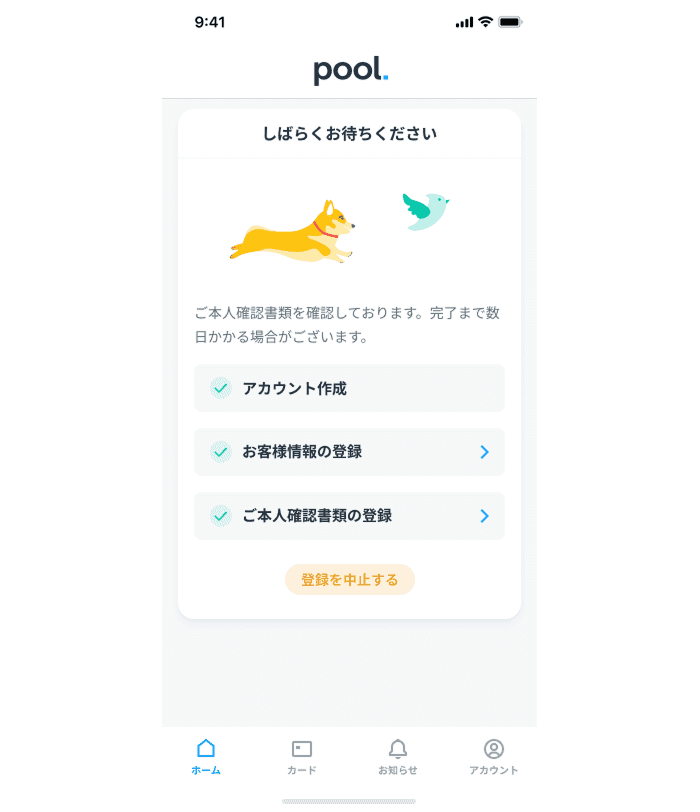Image resolution: width=700 pixels, height=812 pixels.
Task: Switch to the ホーム tab
Action: coord(206,757)
